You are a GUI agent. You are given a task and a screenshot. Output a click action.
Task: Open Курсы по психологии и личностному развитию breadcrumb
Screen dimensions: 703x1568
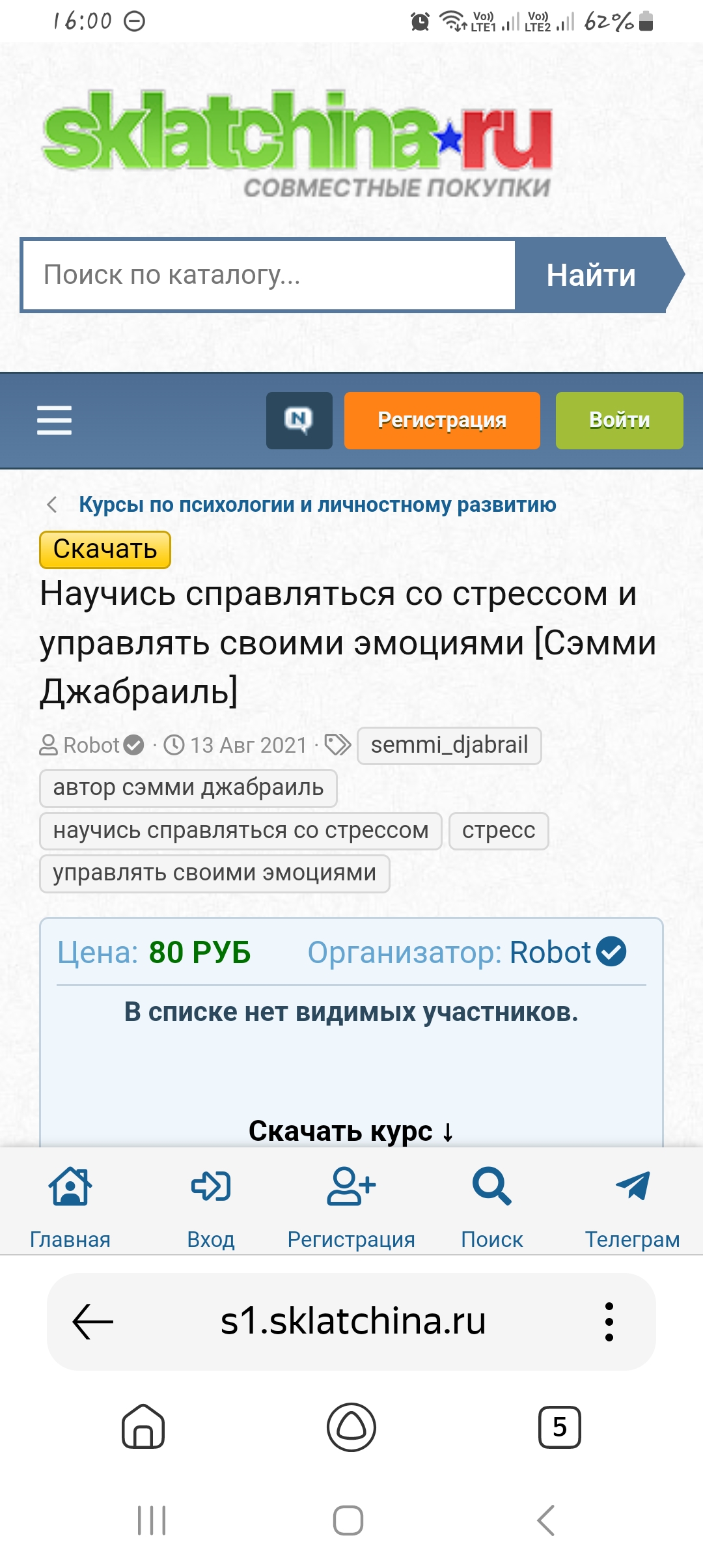click(x=317, y=505)
